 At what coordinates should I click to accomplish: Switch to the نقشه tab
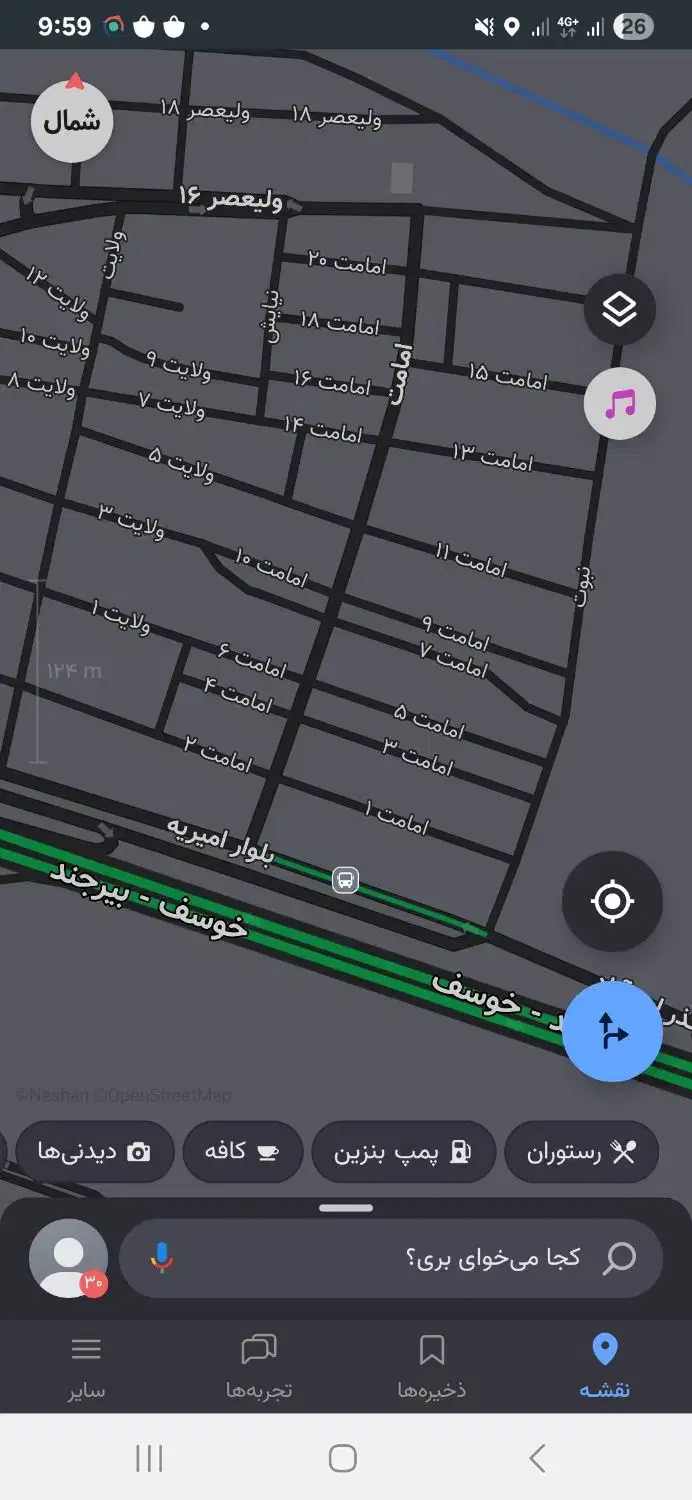point(604,1366)
